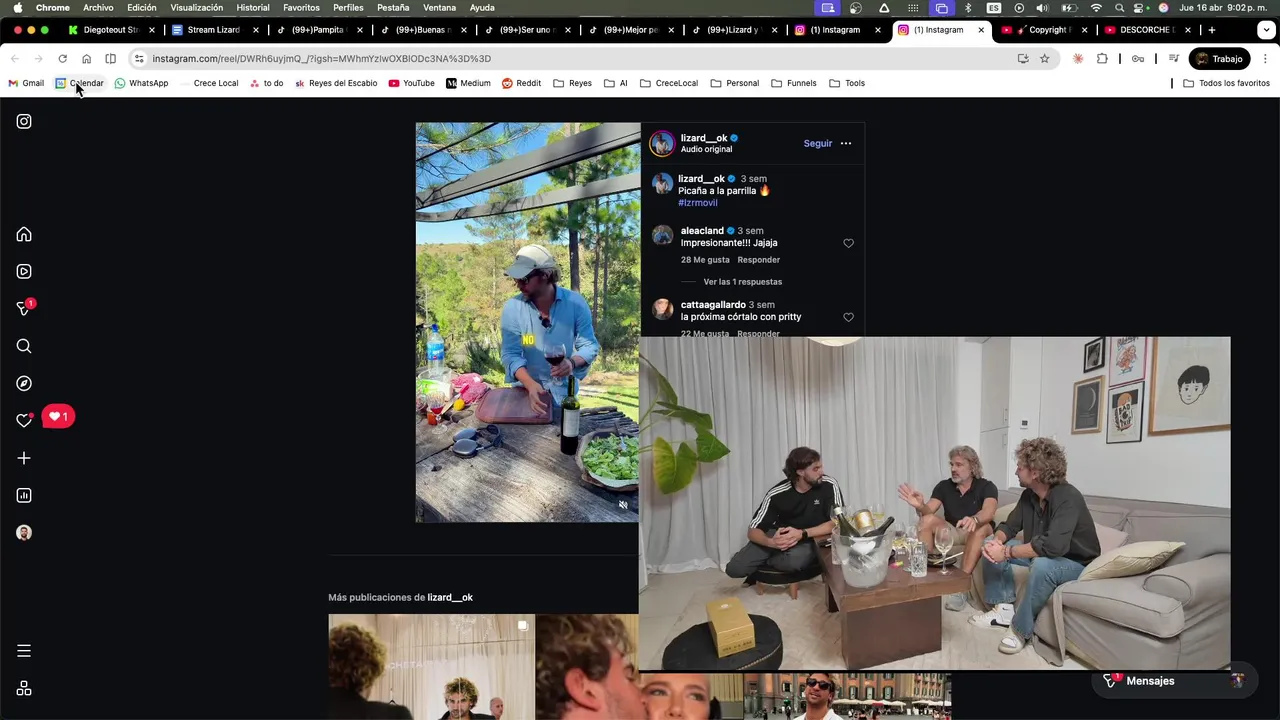Screen dimensions: 1280x720
Task: Open the floating Mensajes button
Action: click(x=1149, y=681)
